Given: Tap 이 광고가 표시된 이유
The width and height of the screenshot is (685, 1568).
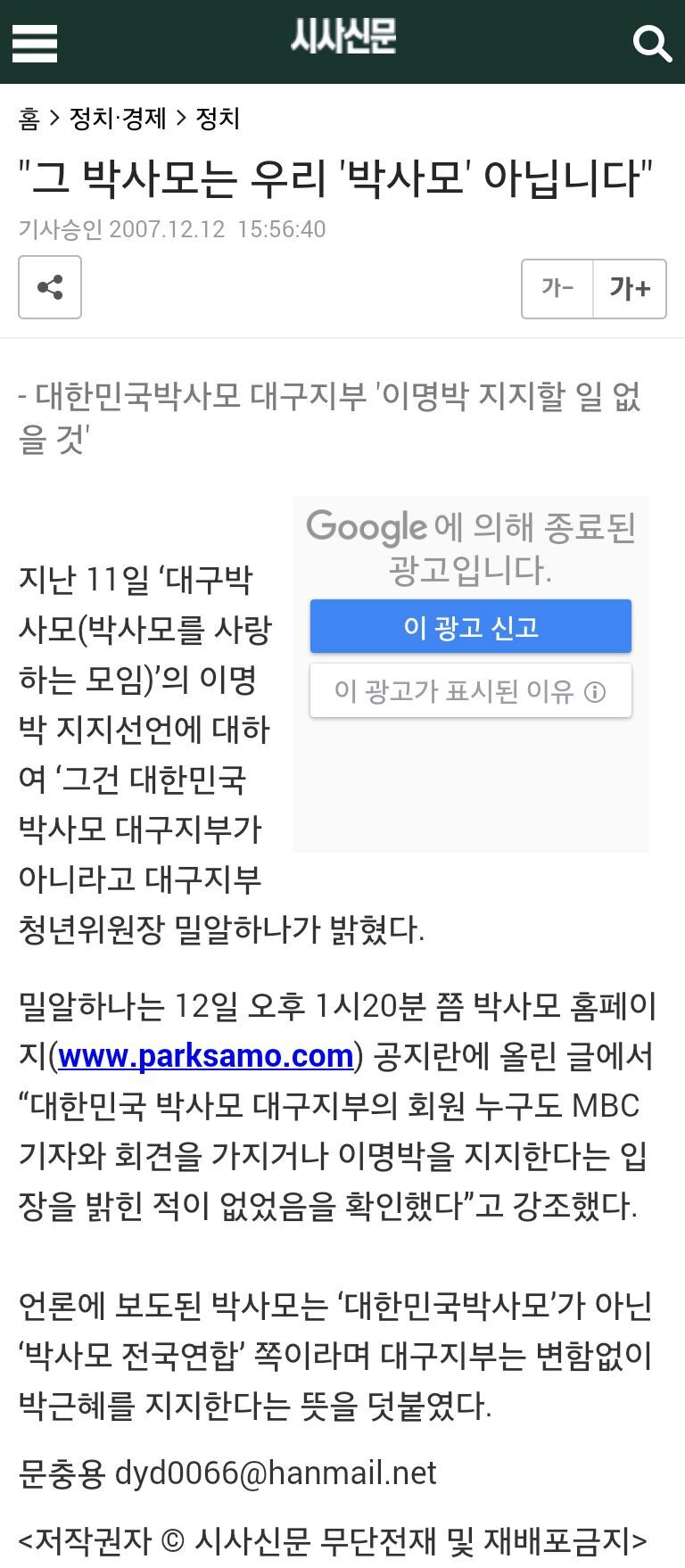Looking at the screenshot, I should [x=471, y=691].
